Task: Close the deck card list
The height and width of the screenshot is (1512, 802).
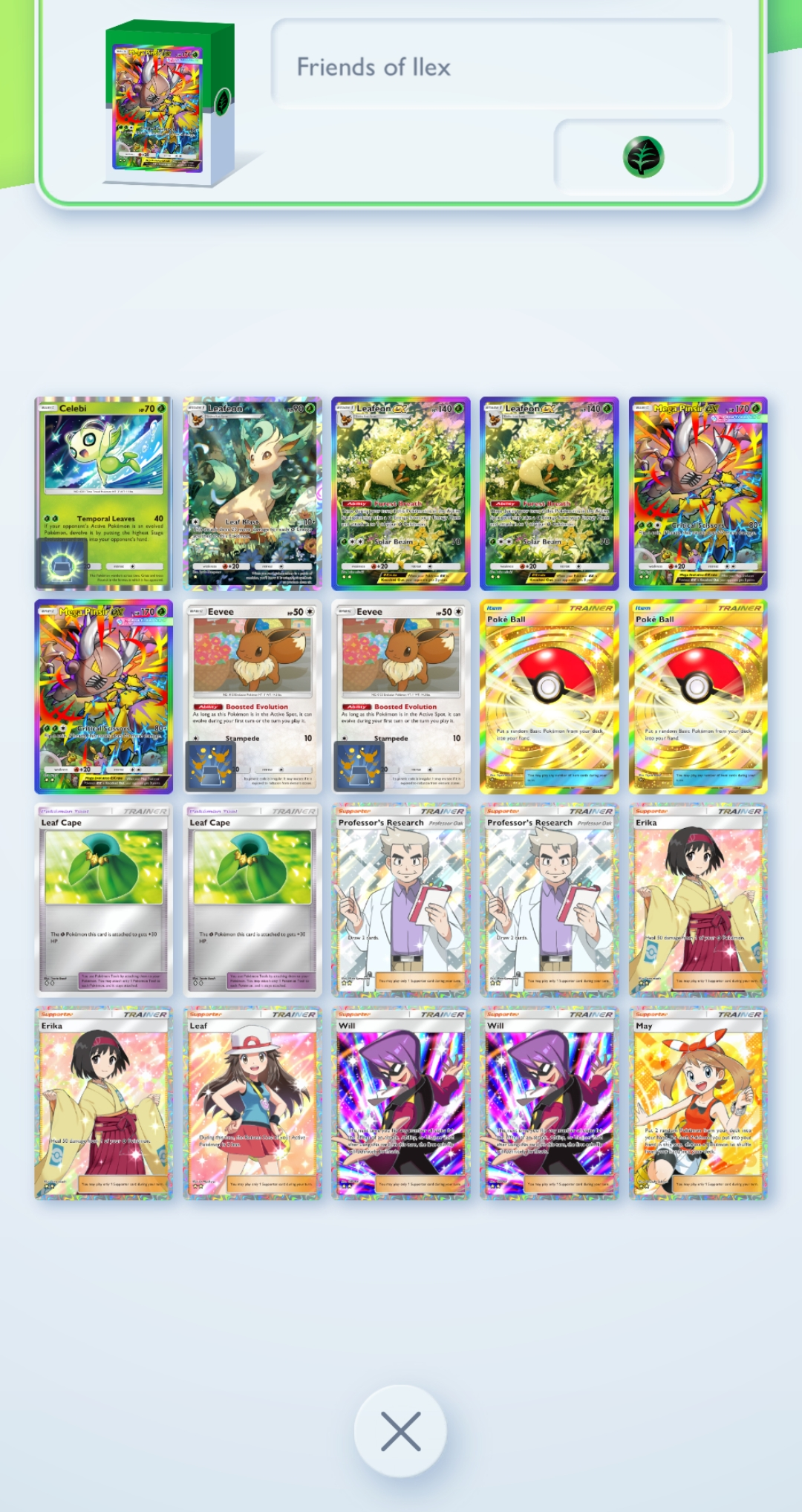Action: click(x=401, y=1431)
